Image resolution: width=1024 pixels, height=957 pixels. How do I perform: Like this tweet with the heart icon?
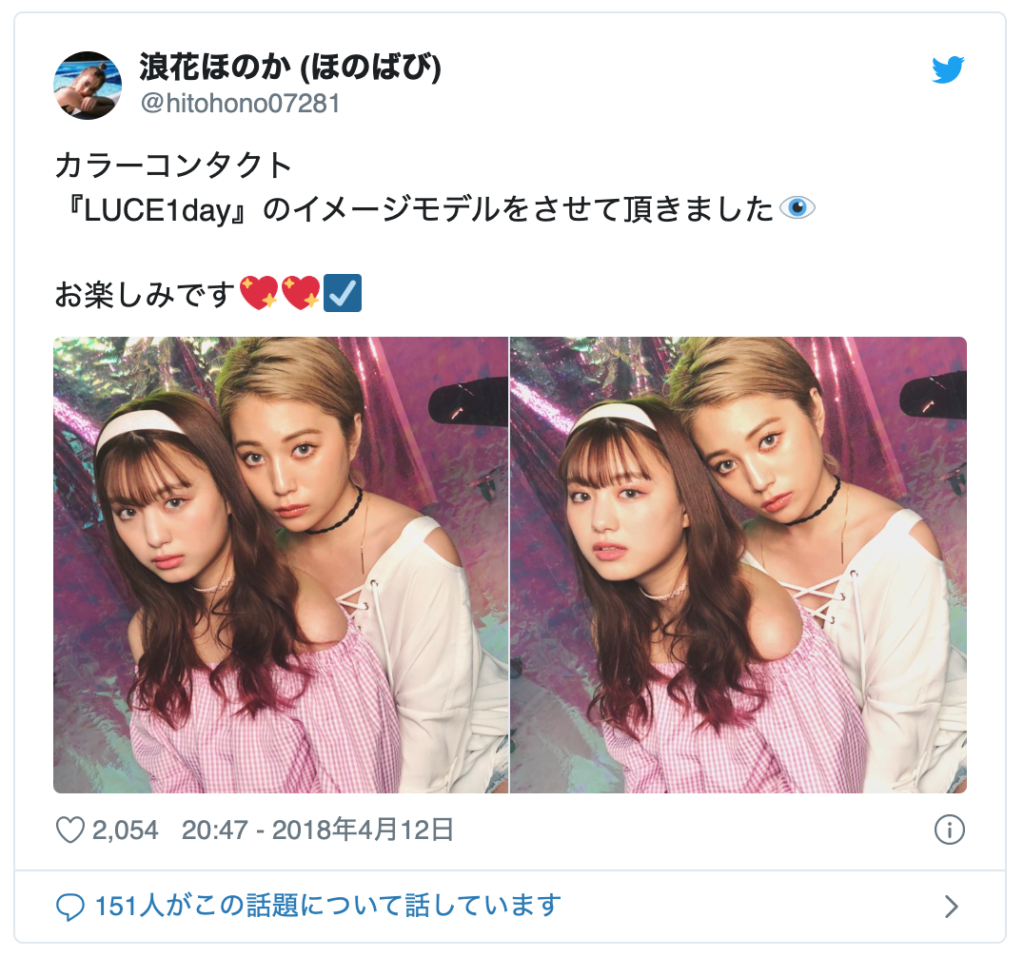[x=70, y=829]
